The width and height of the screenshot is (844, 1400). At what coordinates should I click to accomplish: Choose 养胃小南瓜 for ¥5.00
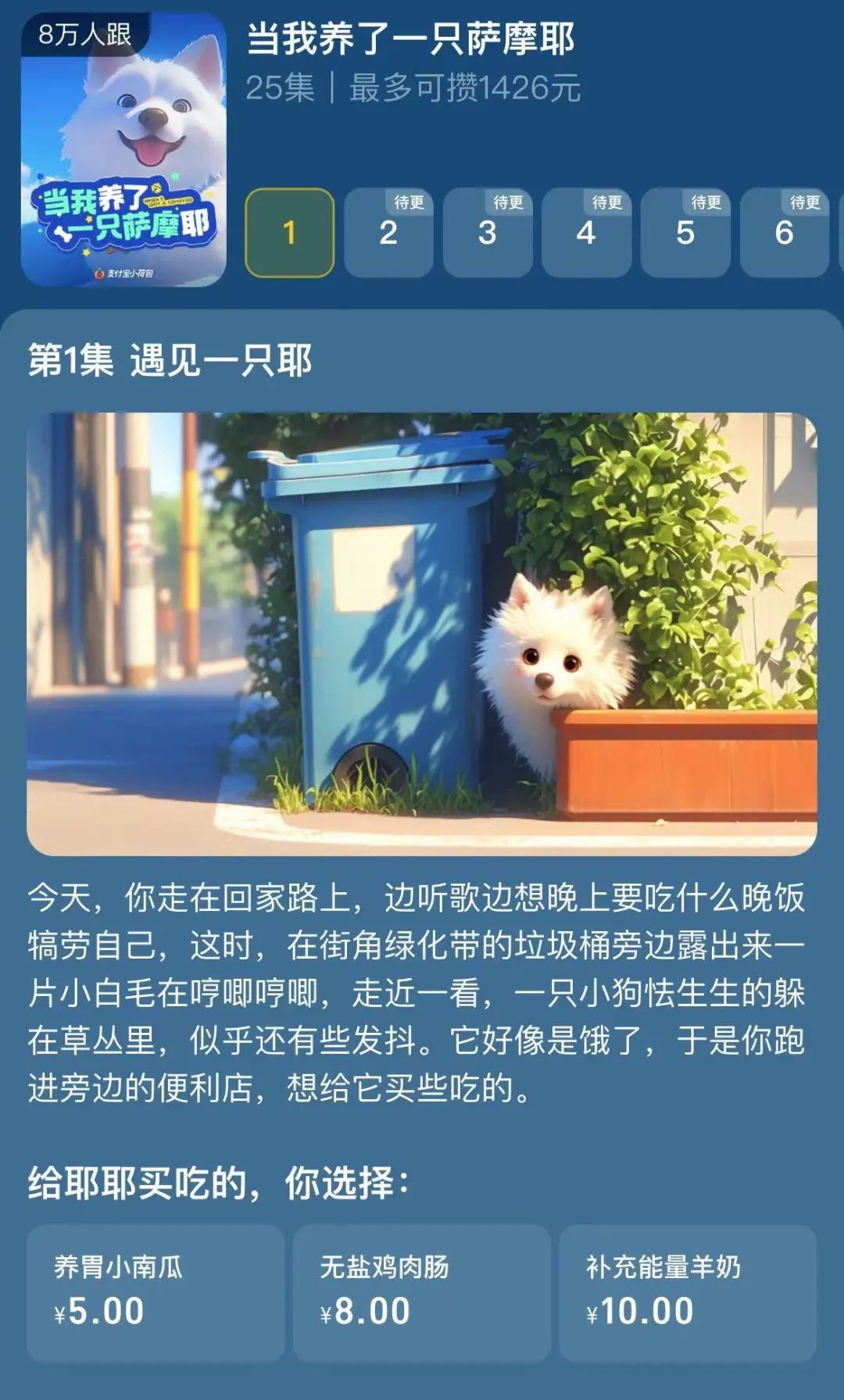(156, 1292)
